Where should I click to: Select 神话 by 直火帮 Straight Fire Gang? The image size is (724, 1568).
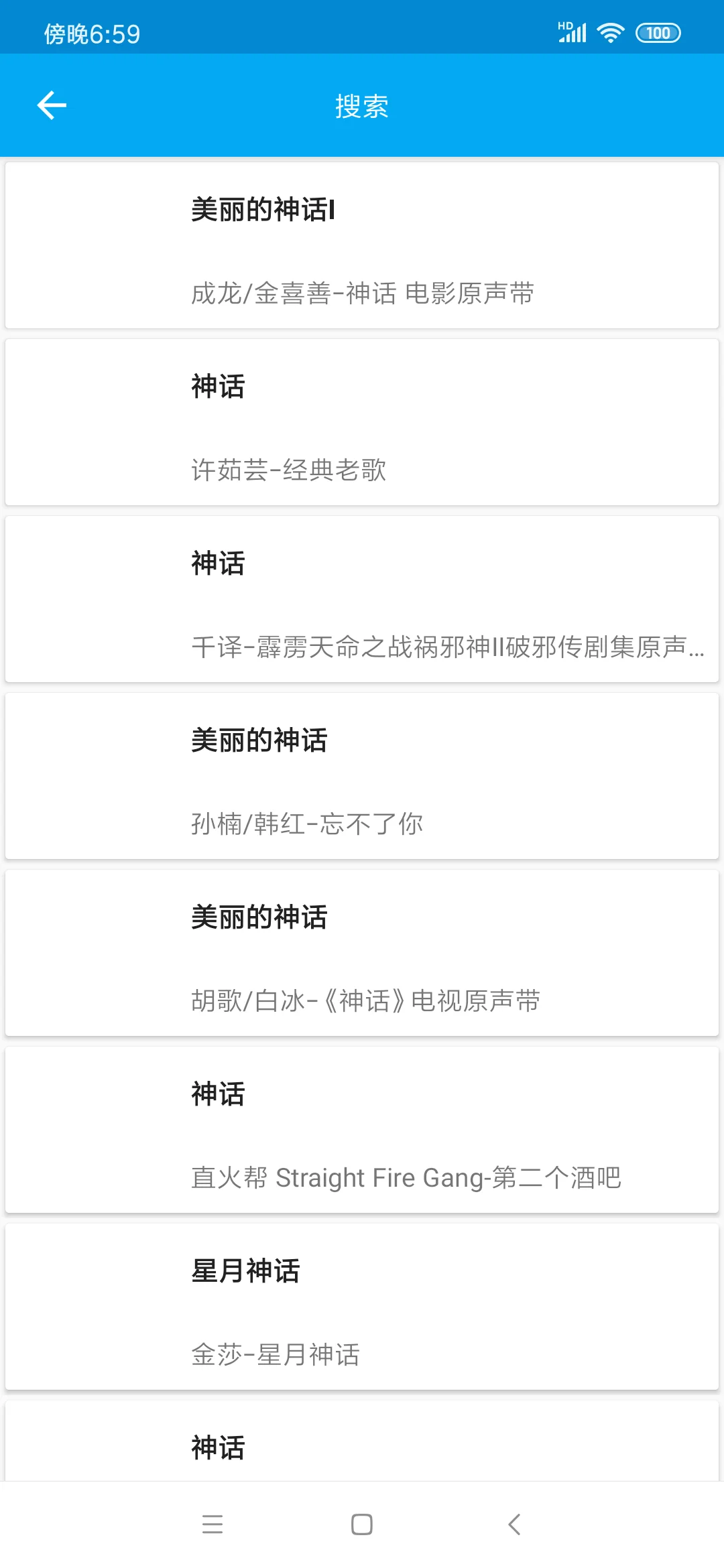point(362,1130)
